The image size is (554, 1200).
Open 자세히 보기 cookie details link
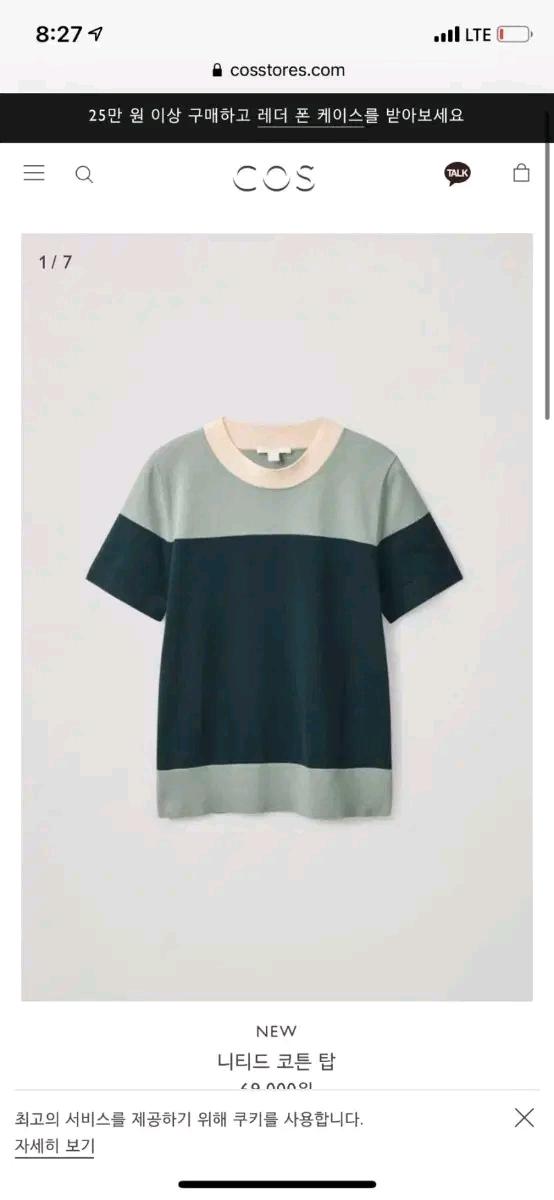click(x=54, y=1146)
